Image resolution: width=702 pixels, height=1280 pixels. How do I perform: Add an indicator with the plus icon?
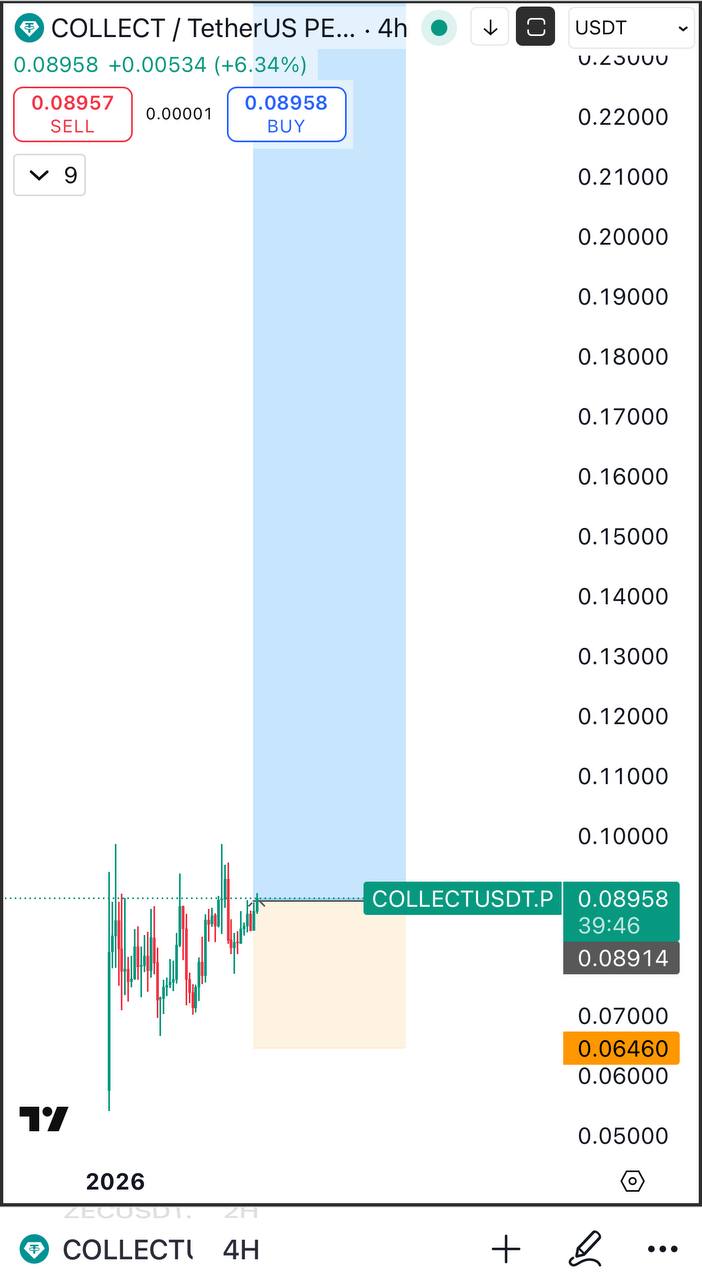point(506,1249)
